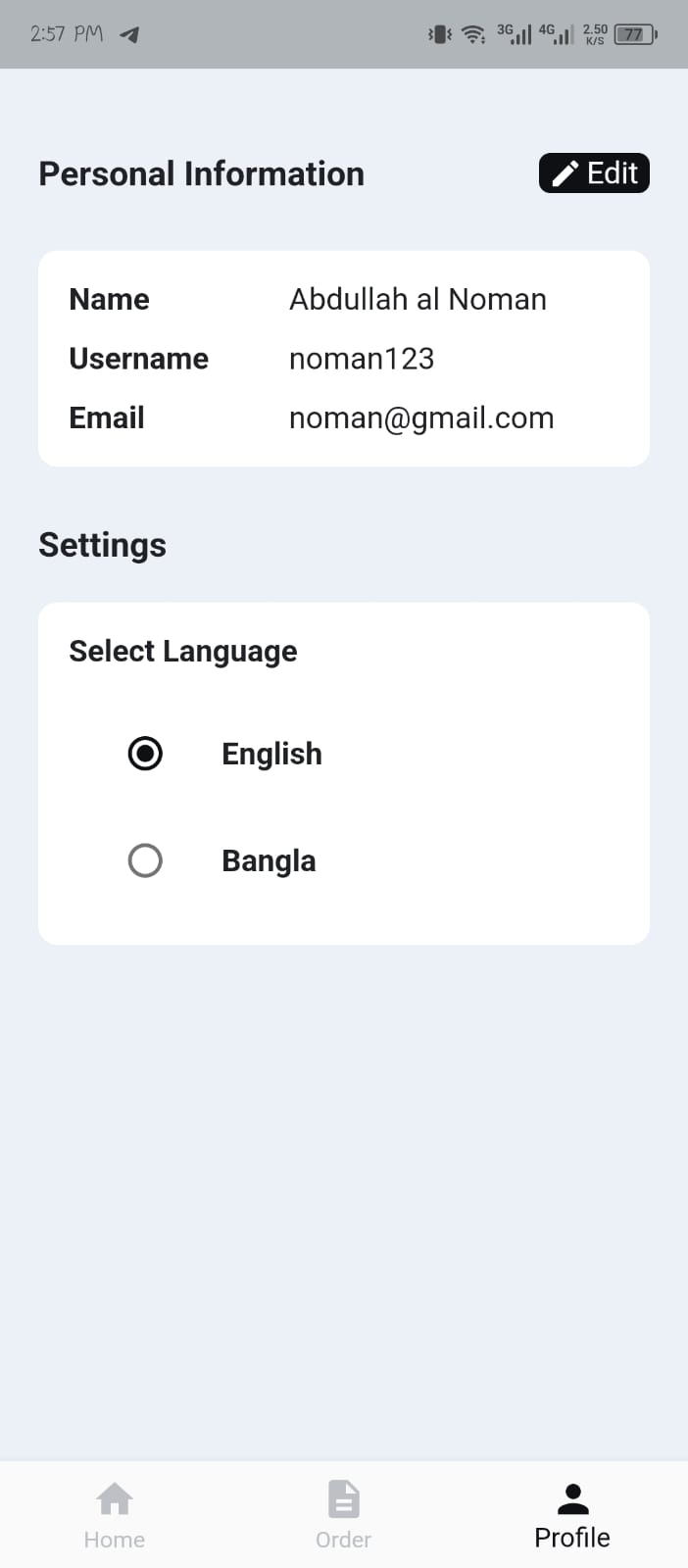Open the Profile tab
Screen dimensions: 688x1568
[572, 1514]
